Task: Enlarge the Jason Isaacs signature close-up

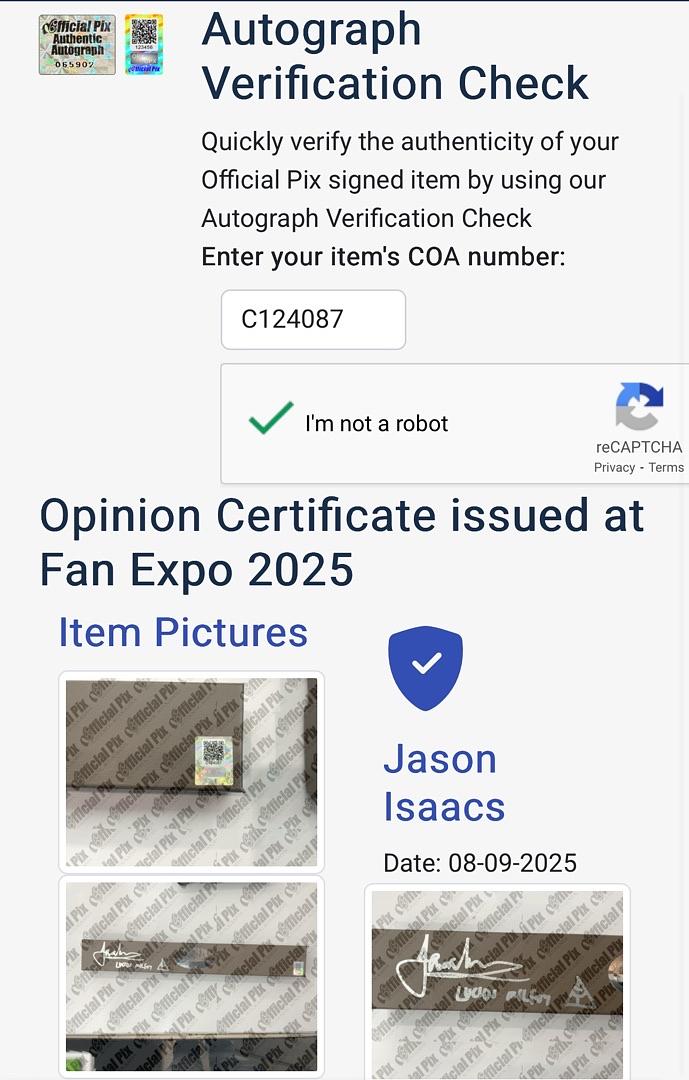Action: [497, 983]
